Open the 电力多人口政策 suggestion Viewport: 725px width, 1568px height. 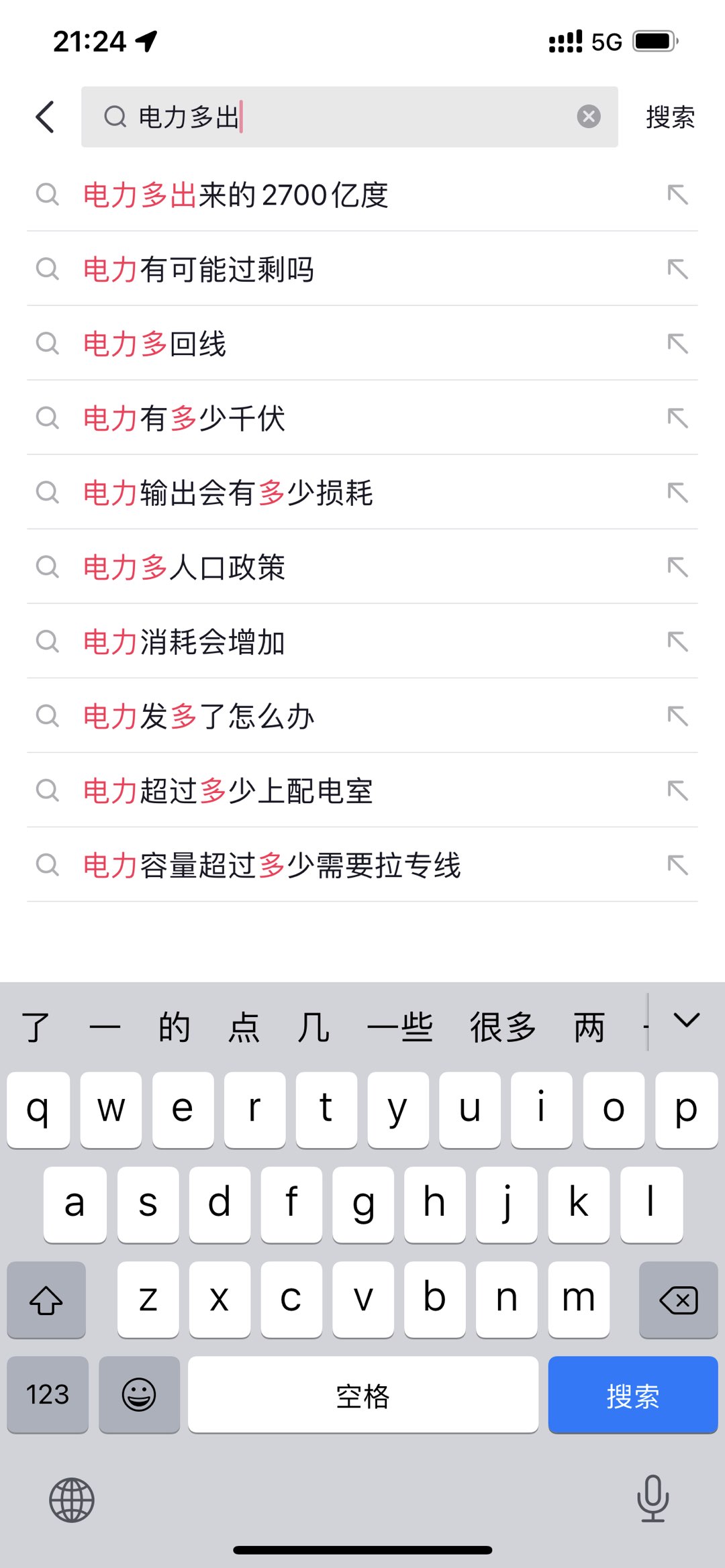(x=184, y=568)
